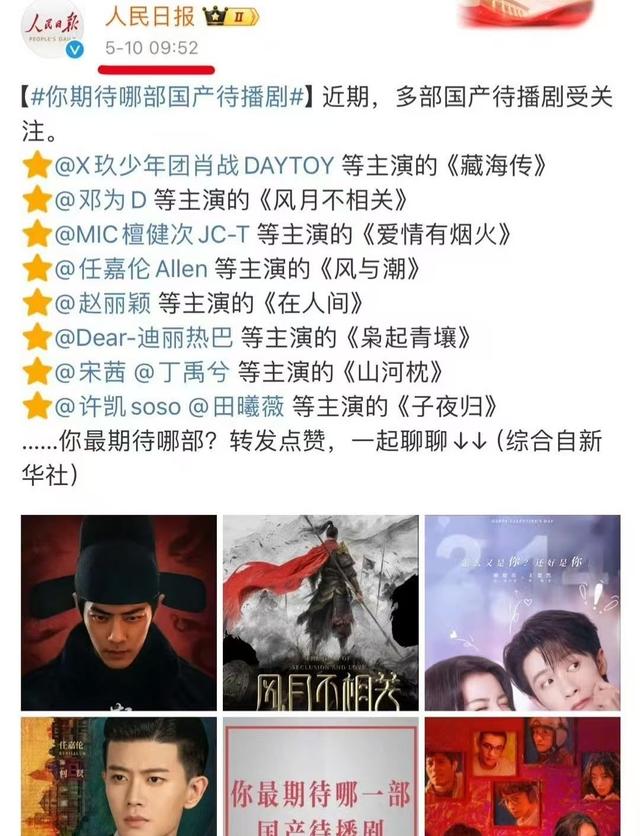Screen dimensions: 640x836
Task: Tap the 人民日报 account name
Action: coord(143,16)
